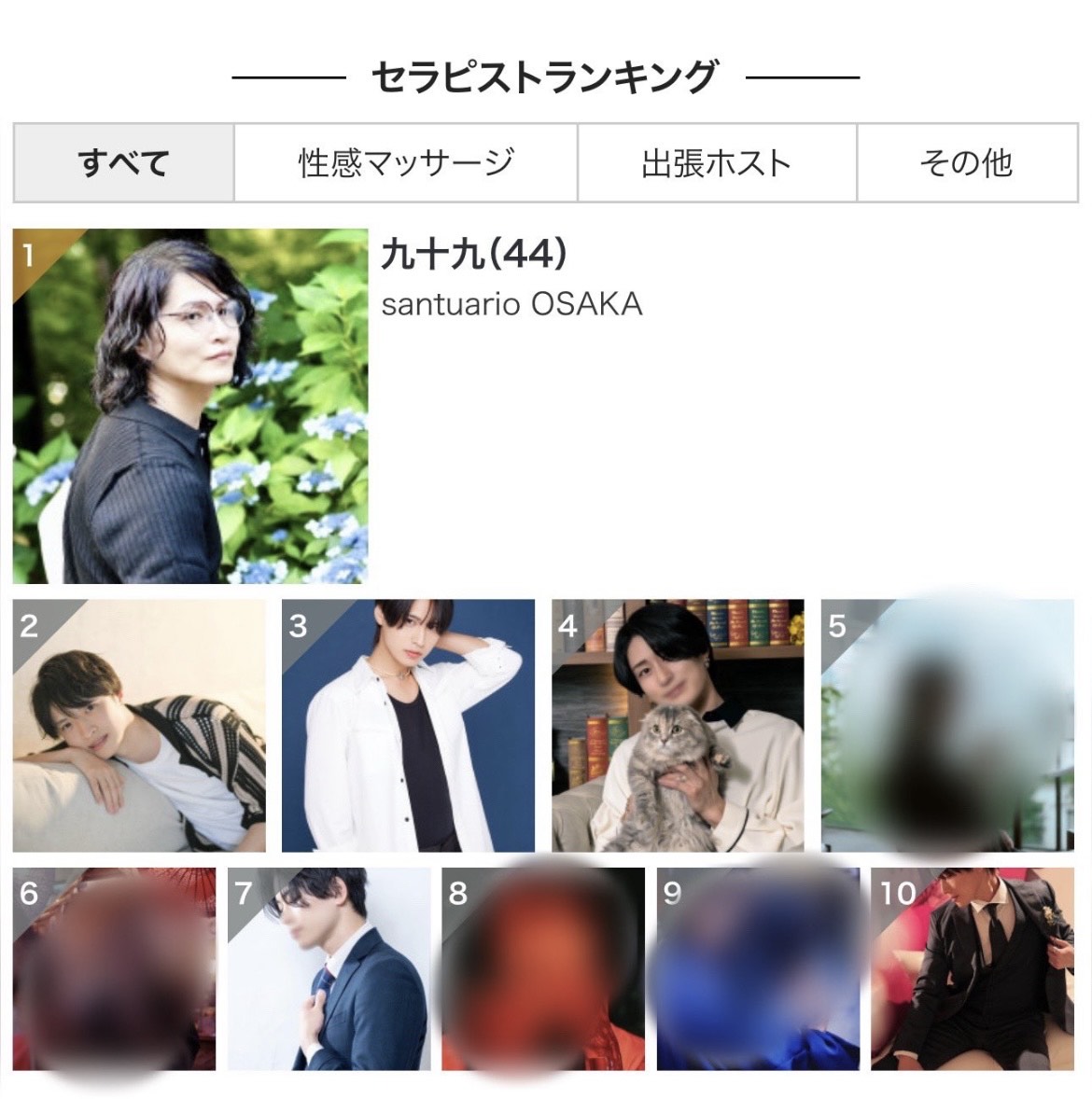Screen dimensions: 1092x1099
Task: Open the rank 2 therapist tile
Action: point(139,725)
